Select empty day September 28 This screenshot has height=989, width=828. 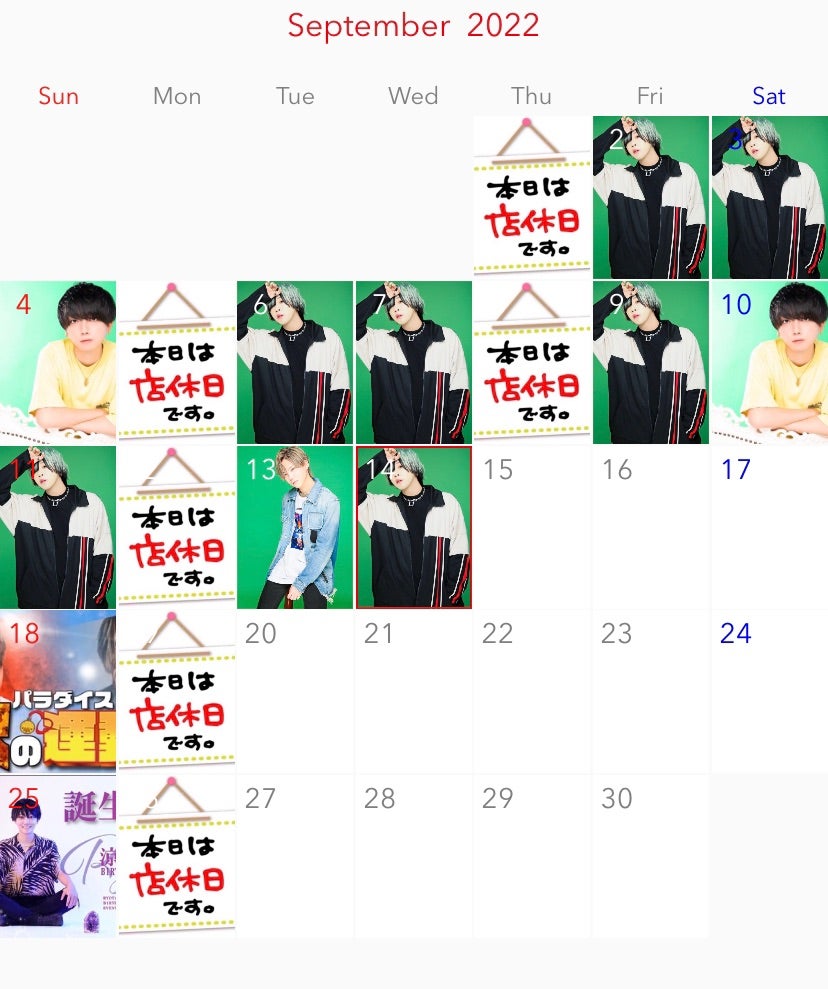414,856
